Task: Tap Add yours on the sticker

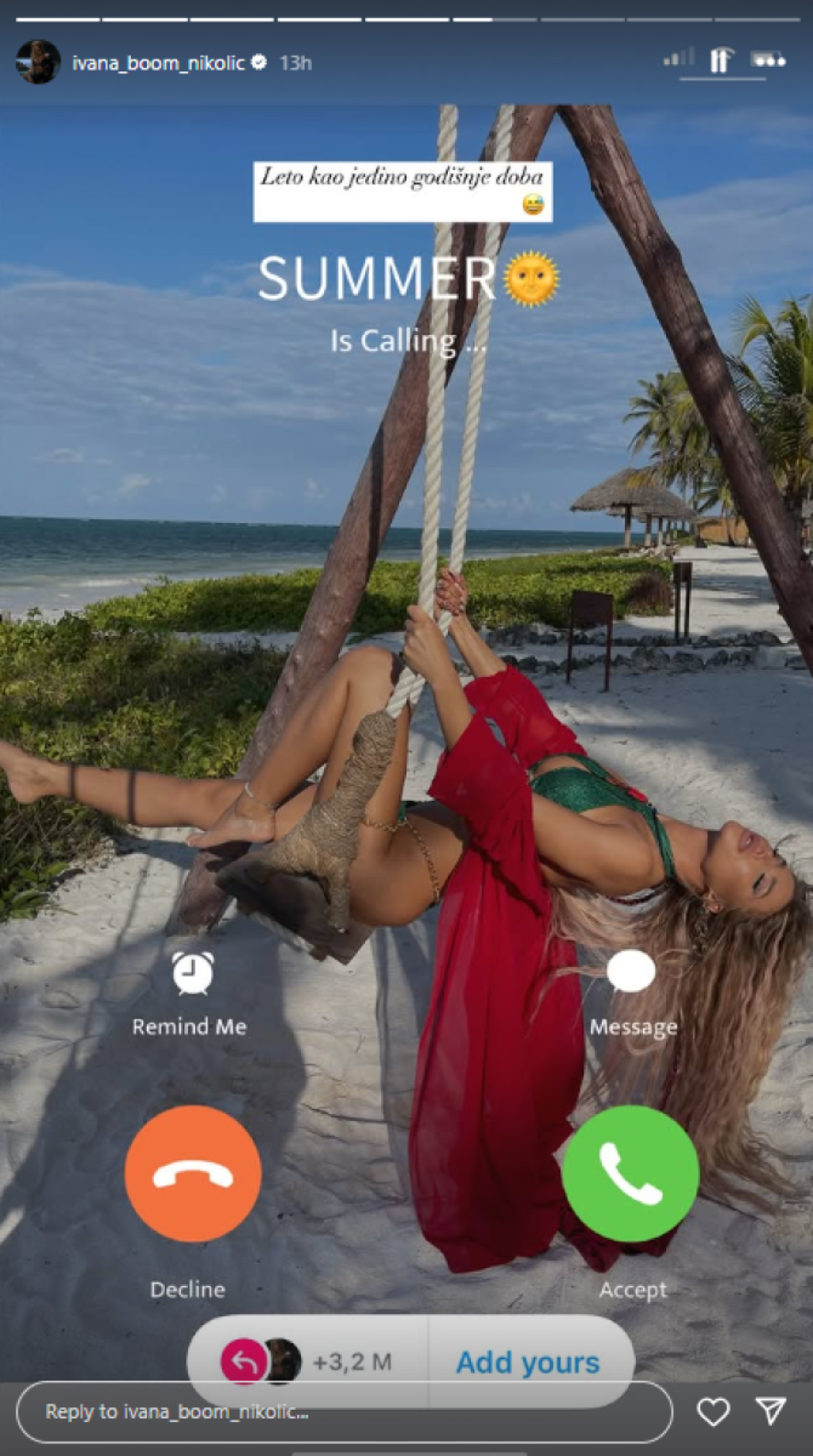Action: point(527,1362)
